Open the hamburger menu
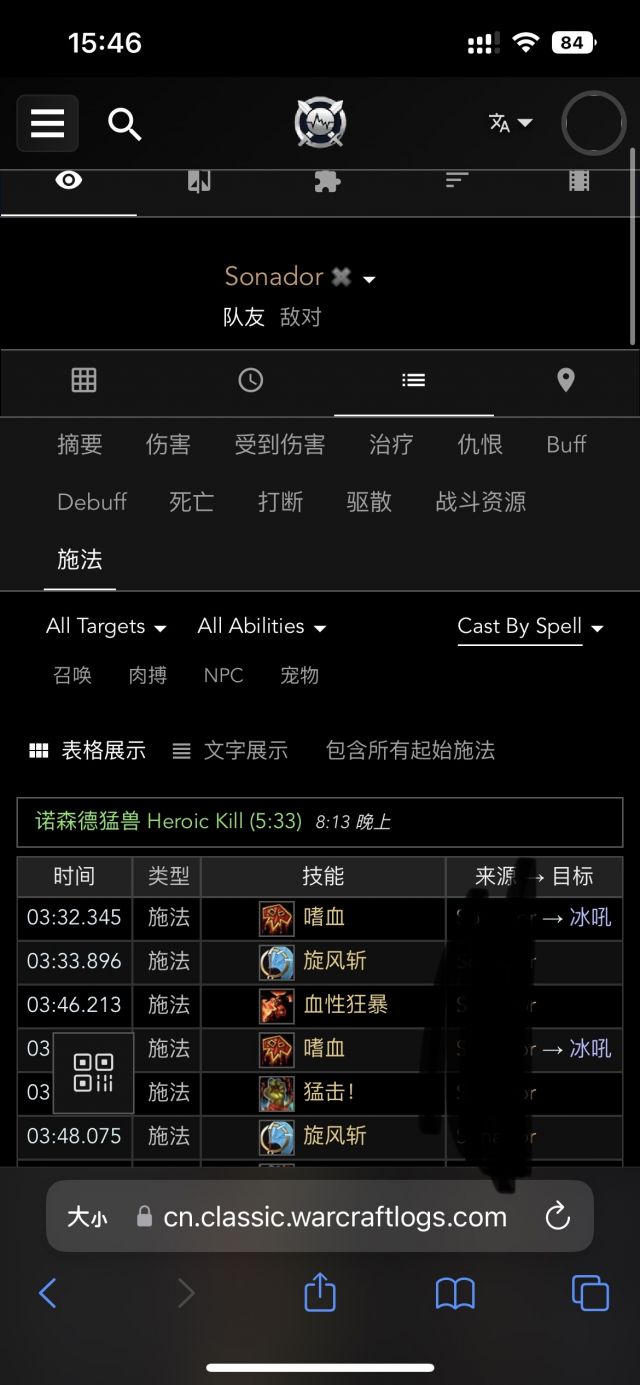 tap(47, 124)
